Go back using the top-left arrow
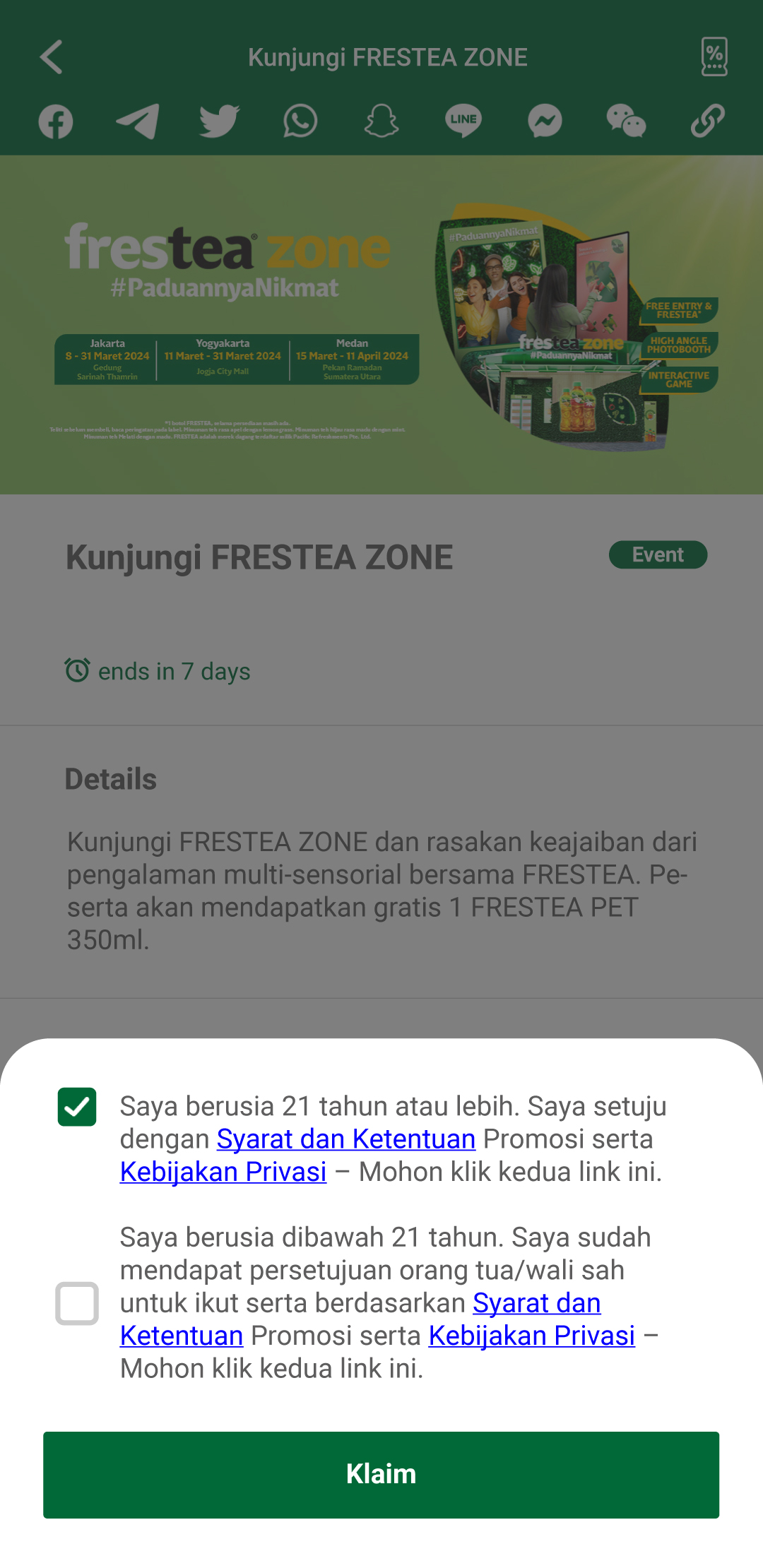 (52, 57)
